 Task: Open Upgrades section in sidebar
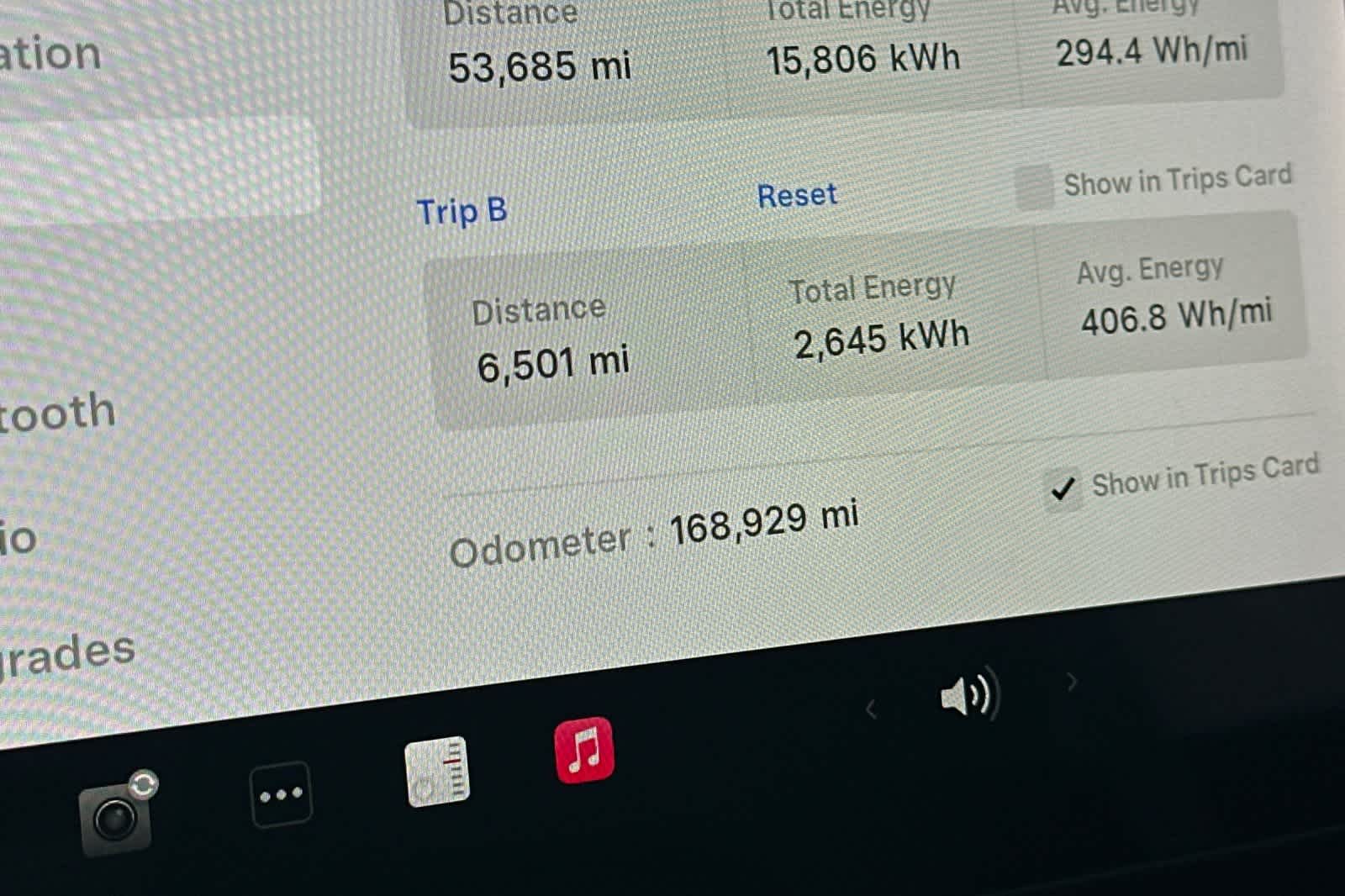[x=67, y=654]
